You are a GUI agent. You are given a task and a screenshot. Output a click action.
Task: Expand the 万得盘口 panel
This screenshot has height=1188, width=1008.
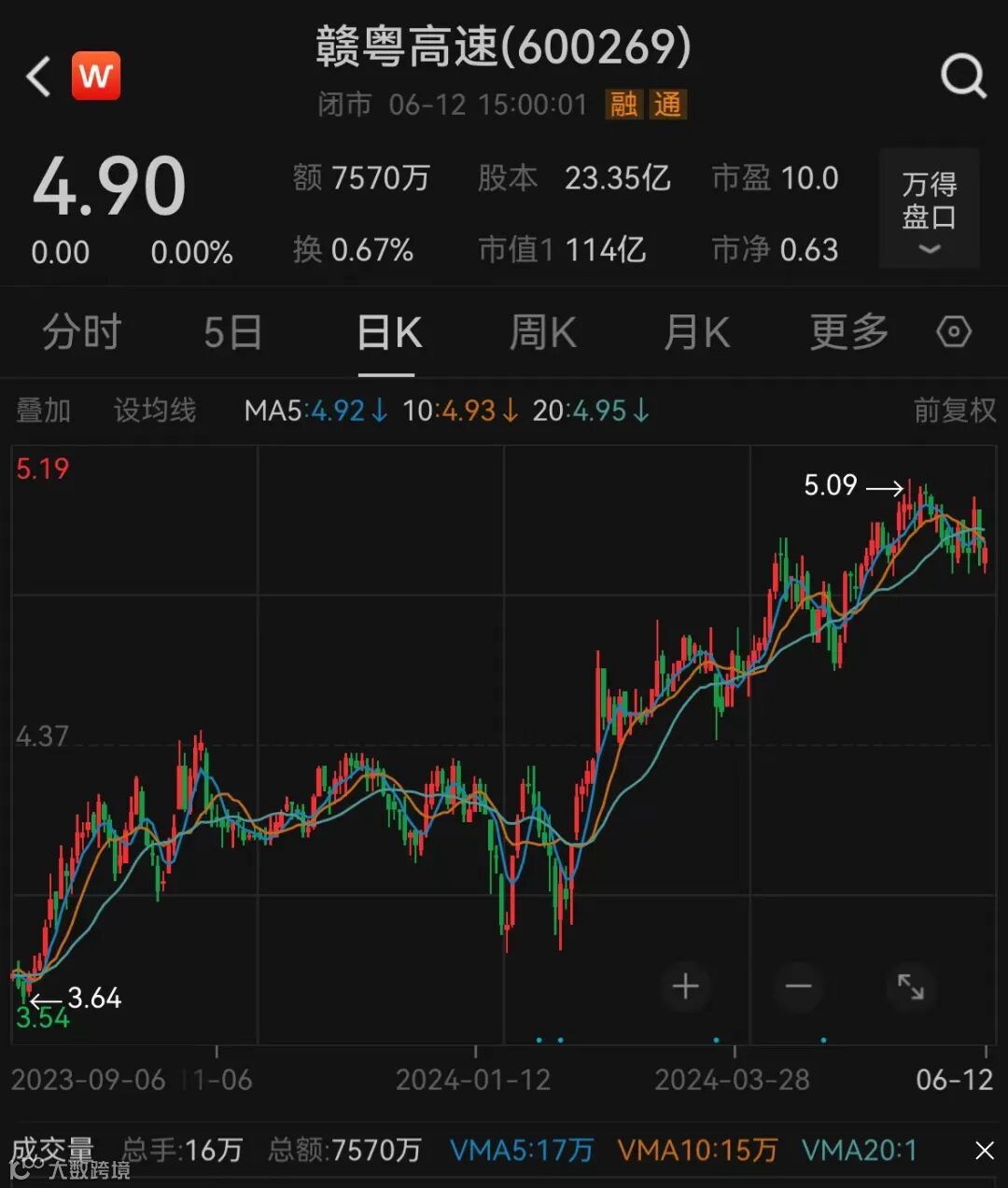click(x=929, y=209)
